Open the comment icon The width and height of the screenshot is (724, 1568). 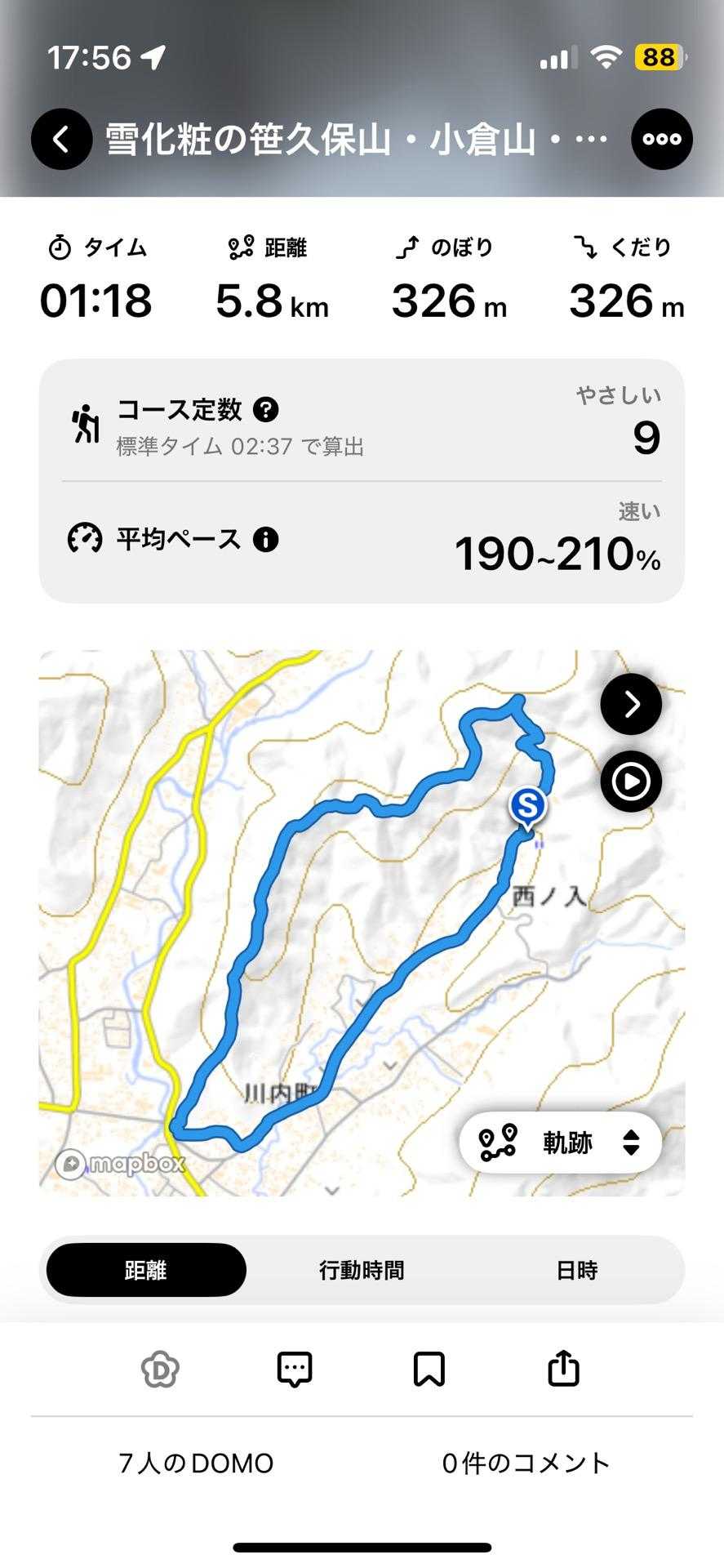295,1370
